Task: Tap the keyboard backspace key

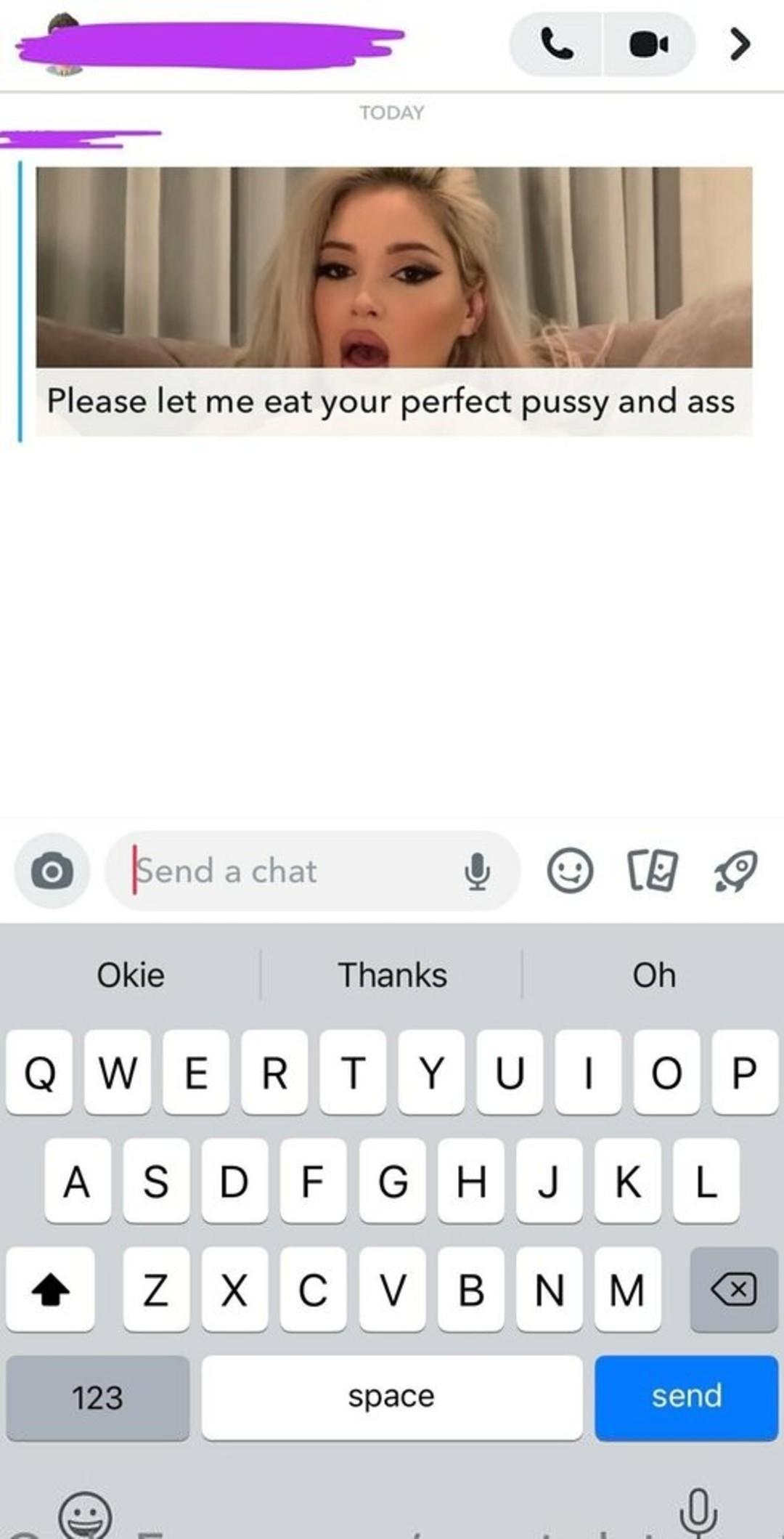Action: click(733, 1290)
